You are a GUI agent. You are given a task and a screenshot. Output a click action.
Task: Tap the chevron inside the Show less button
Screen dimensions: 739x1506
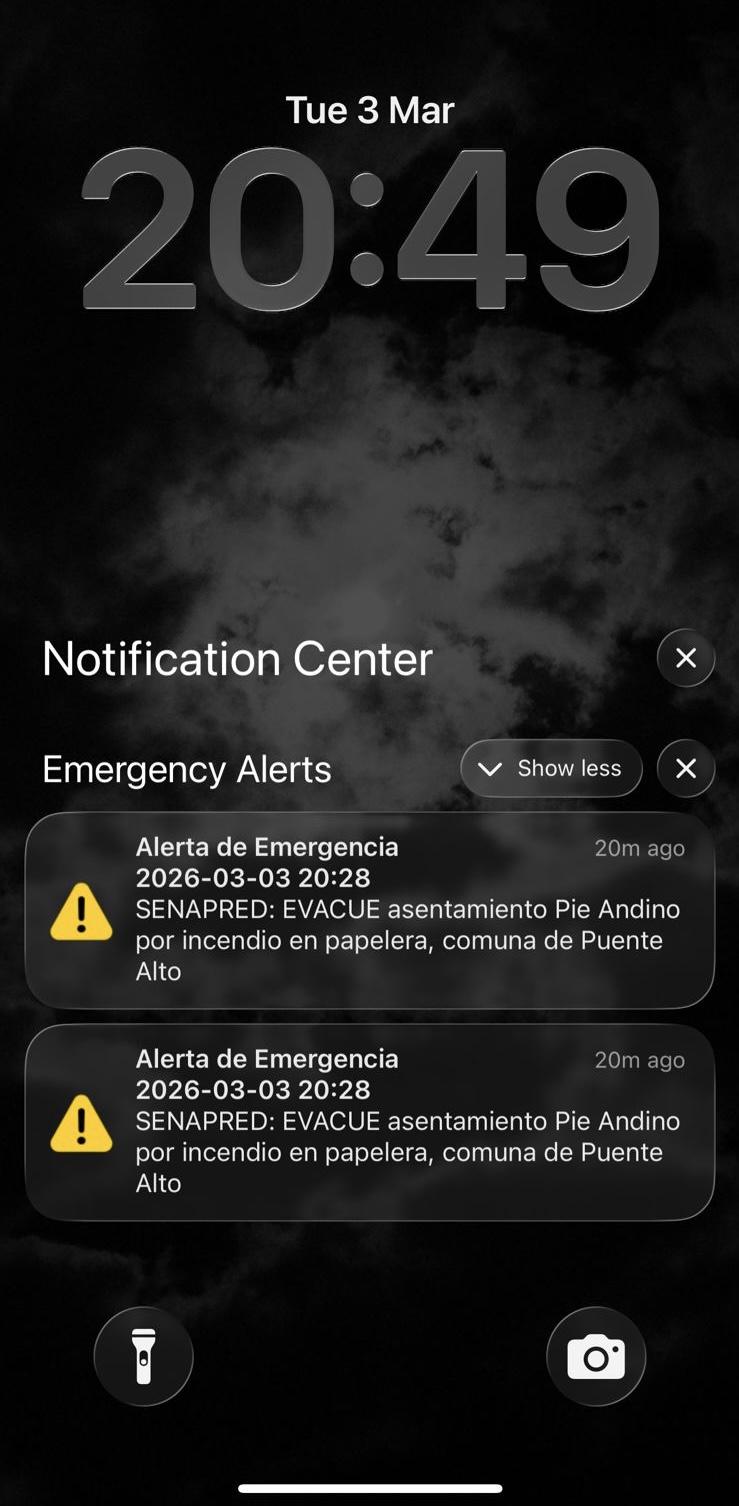[491, 768]
